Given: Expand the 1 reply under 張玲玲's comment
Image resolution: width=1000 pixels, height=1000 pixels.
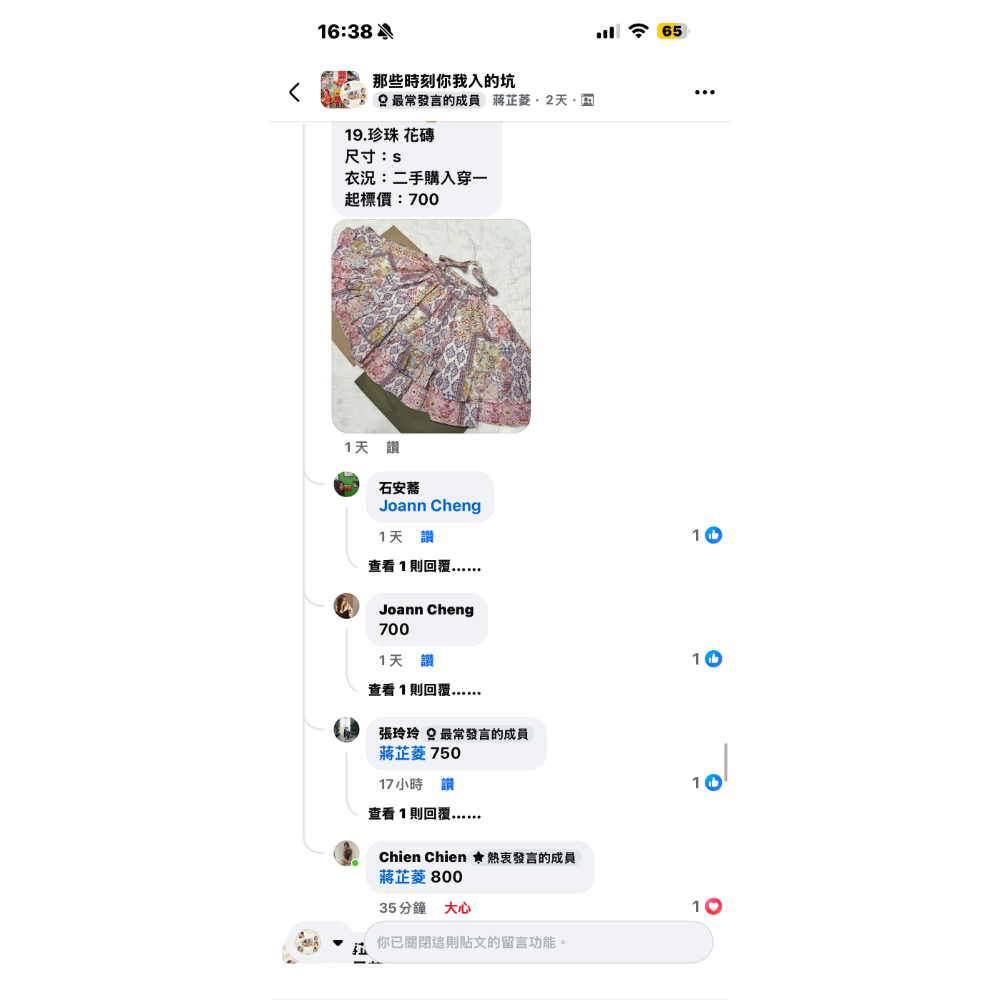Looking at the screenshot, I should (424, 814).
